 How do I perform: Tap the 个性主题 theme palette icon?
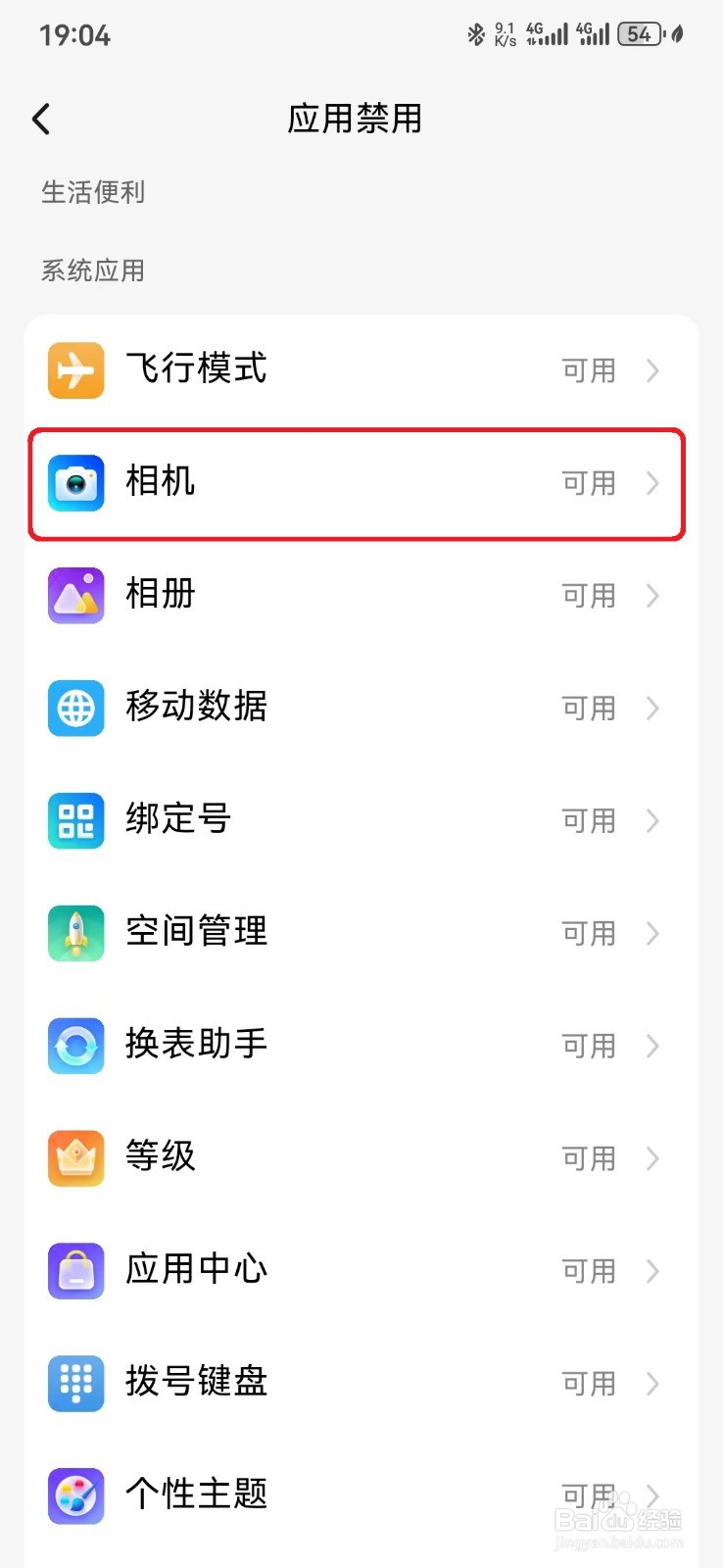coord(75,1494)
